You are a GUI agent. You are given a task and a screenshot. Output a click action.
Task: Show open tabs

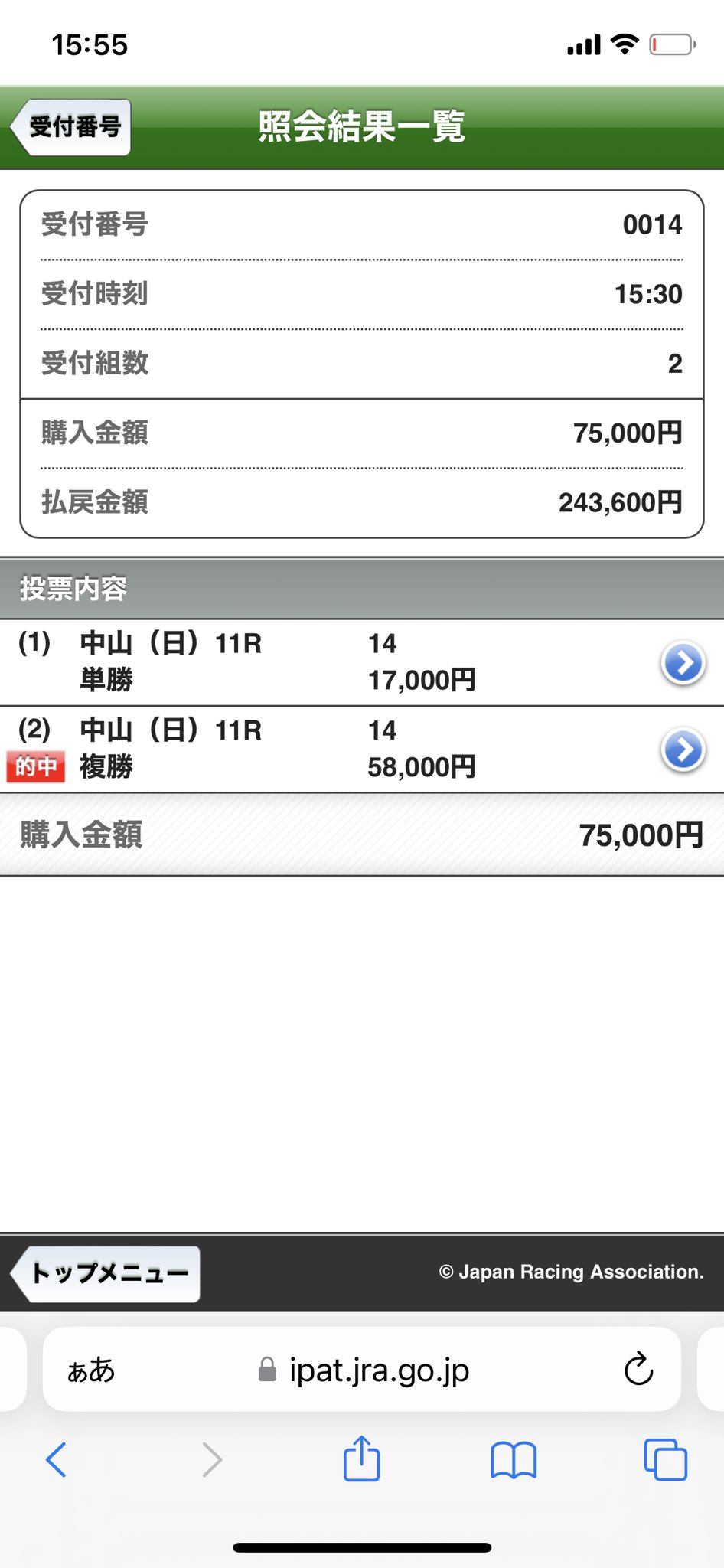click(664, 1459)
